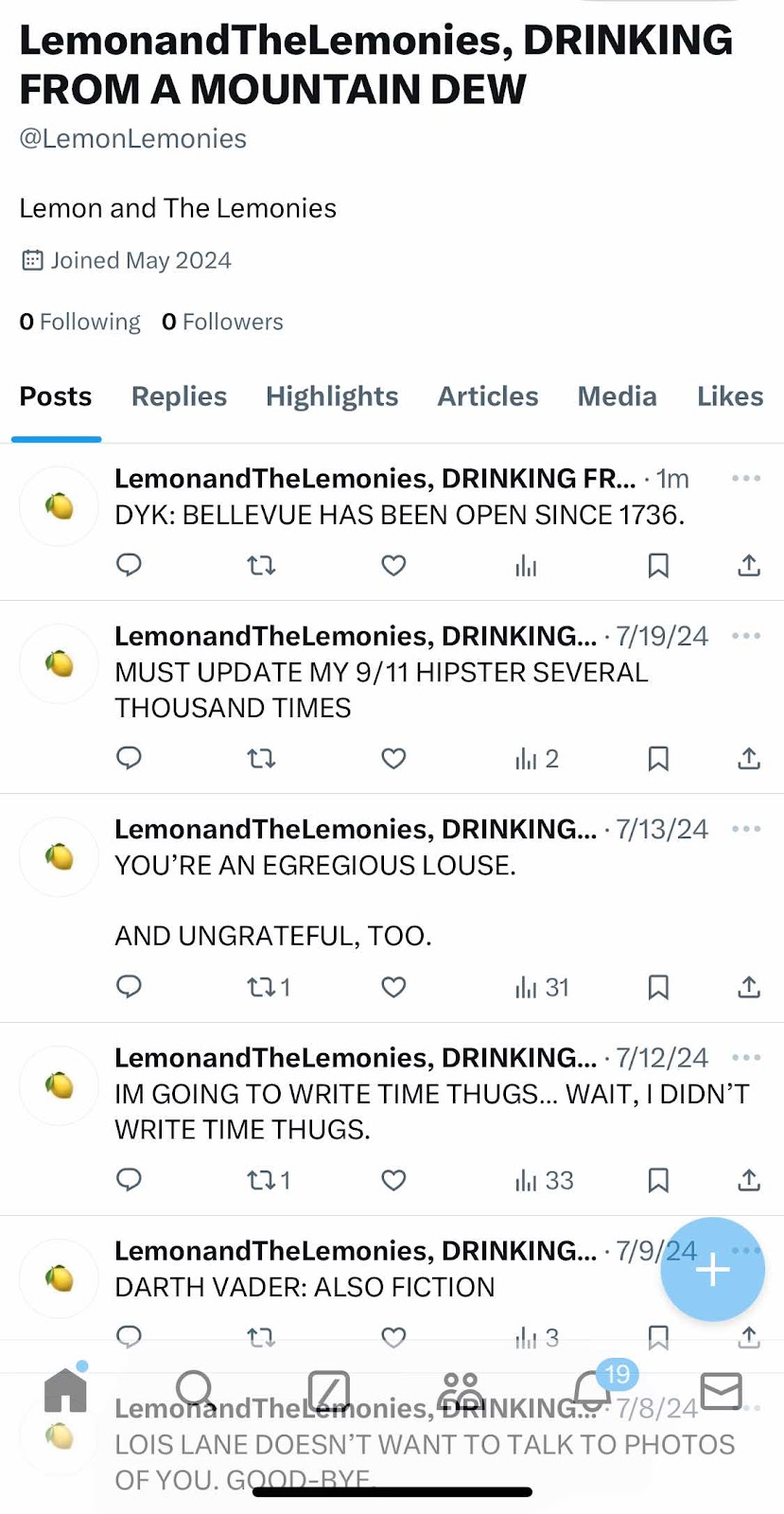Compose a new post with the plus button
This screenshot has height=1514, width=784.
pyautogui.click(x=712, y=1270)
